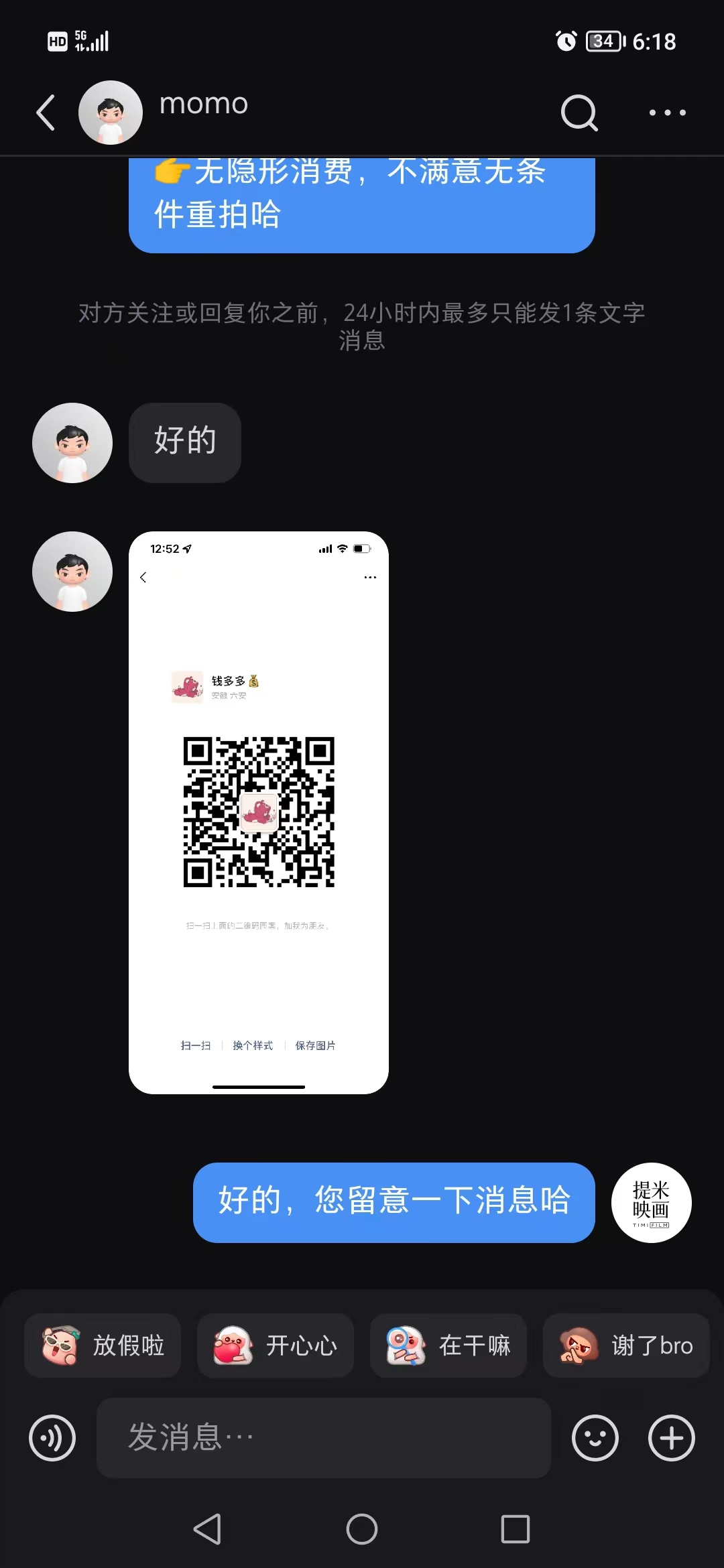
Task: Open the QR code screenshot image
Action: [x=259, y=813]
